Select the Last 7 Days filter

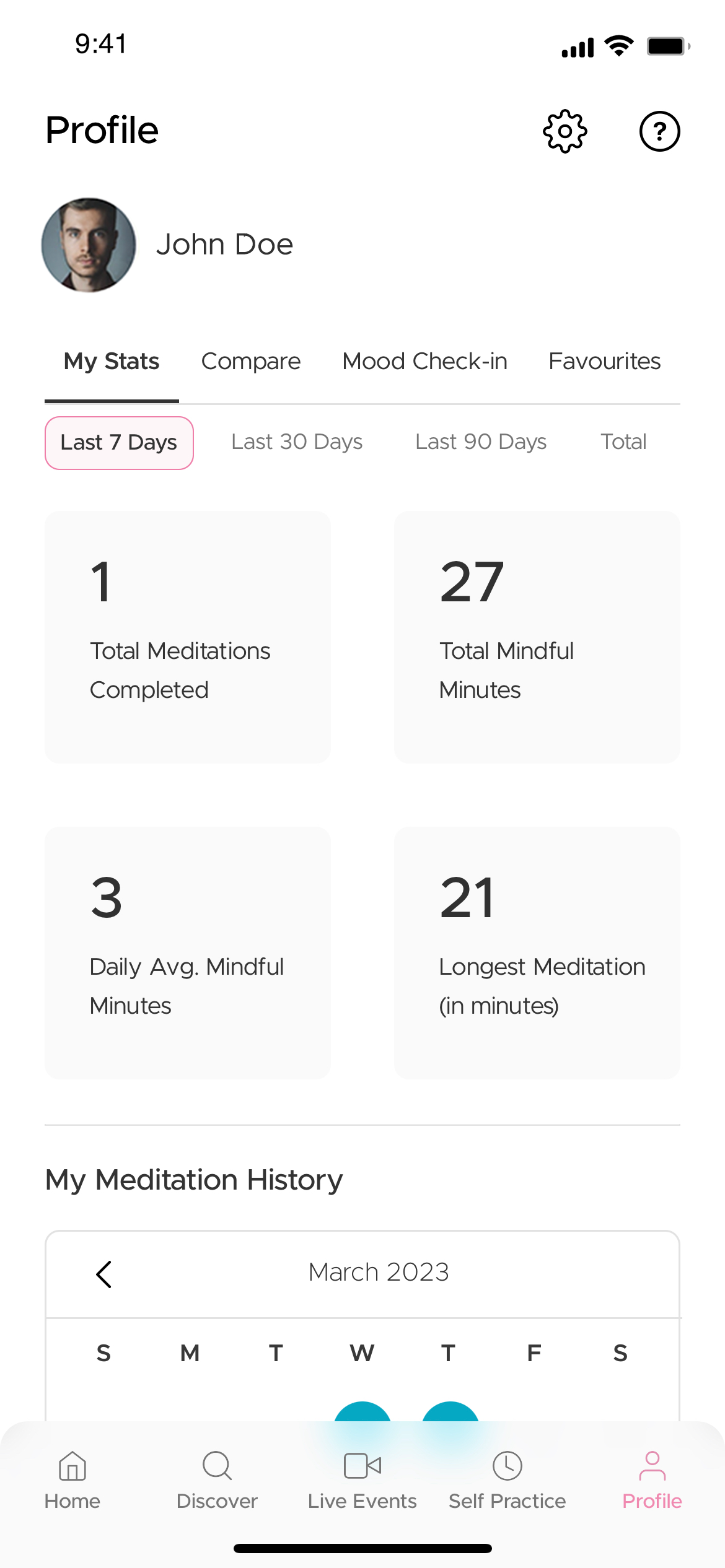pos(119,443)
